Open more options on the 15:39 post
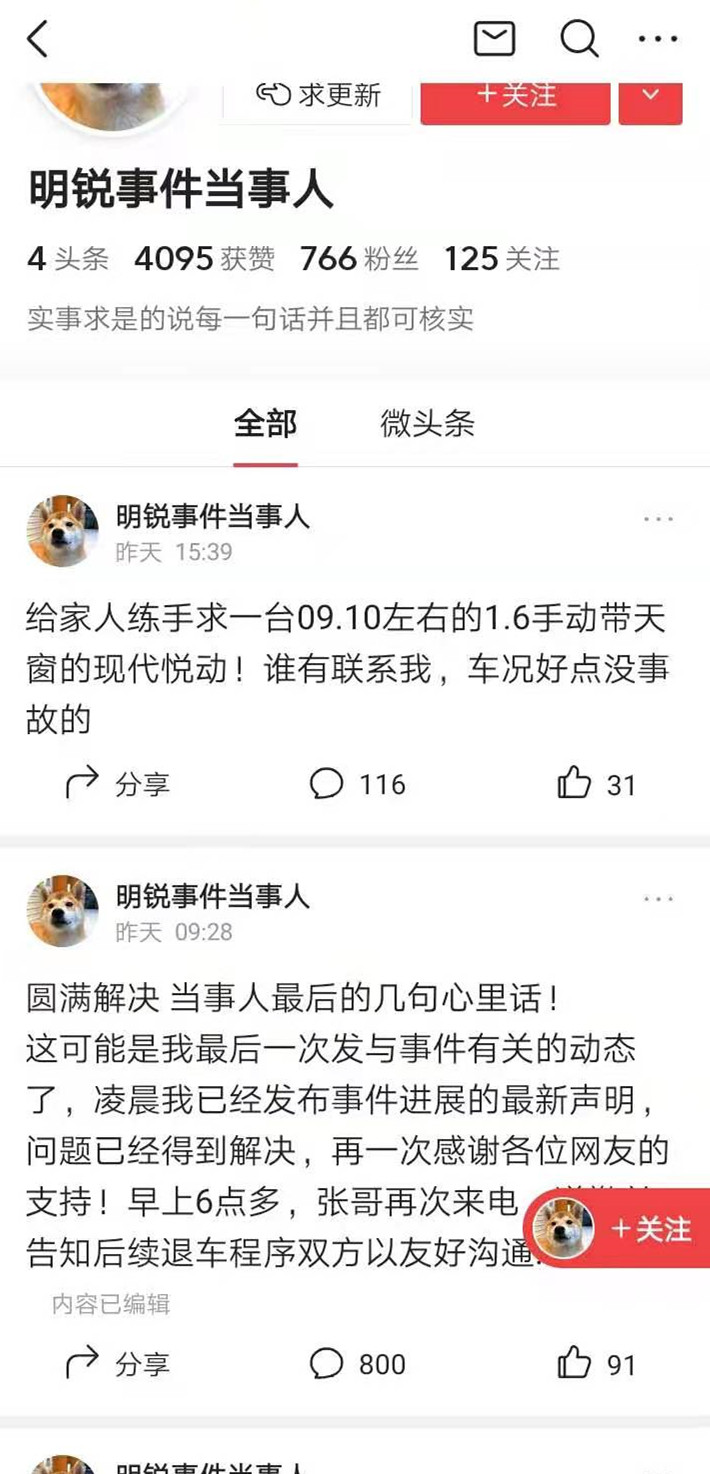The height and width of the screenshot is (1474, 710). (658, 519)
